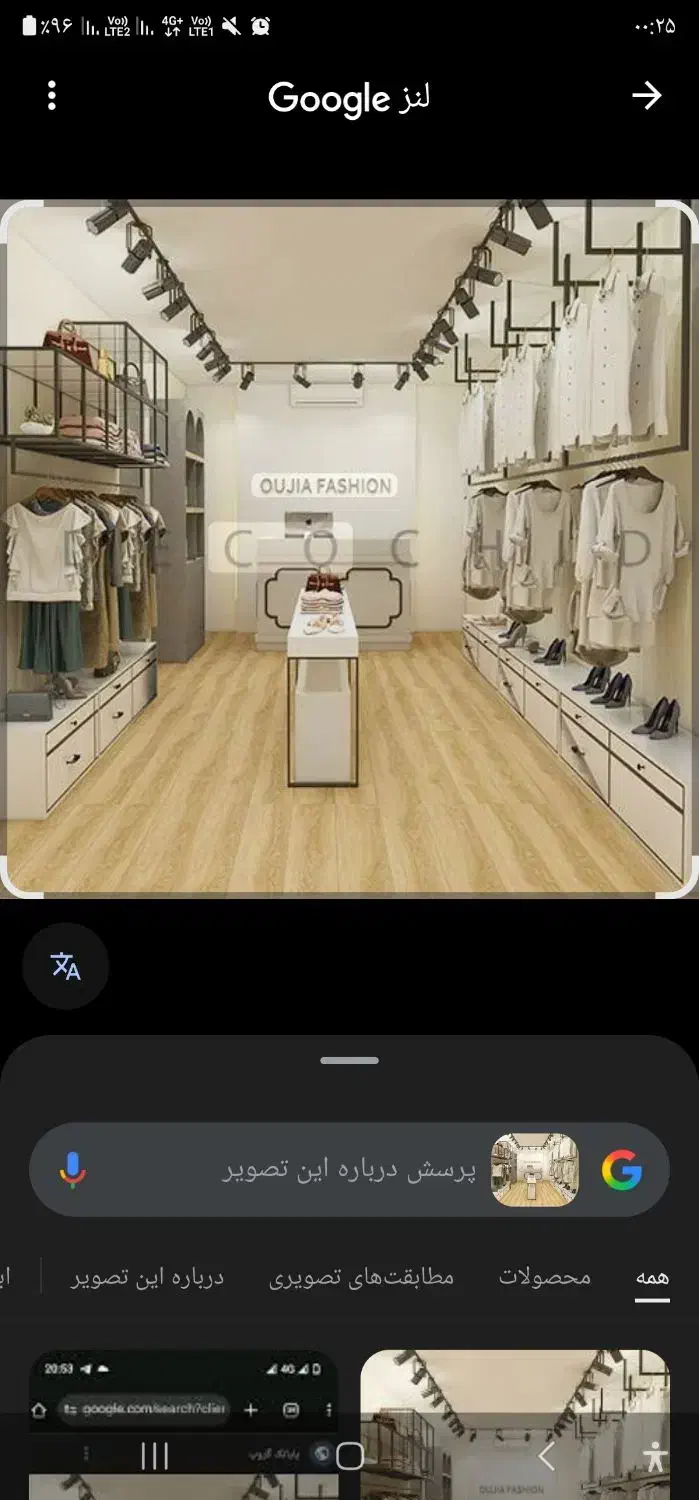Image resolution: width=699 pixels, height=1500 pixels.
Task: Open the three-dot overflow menu
Action: pyautogui.click(x=52, y=96)
